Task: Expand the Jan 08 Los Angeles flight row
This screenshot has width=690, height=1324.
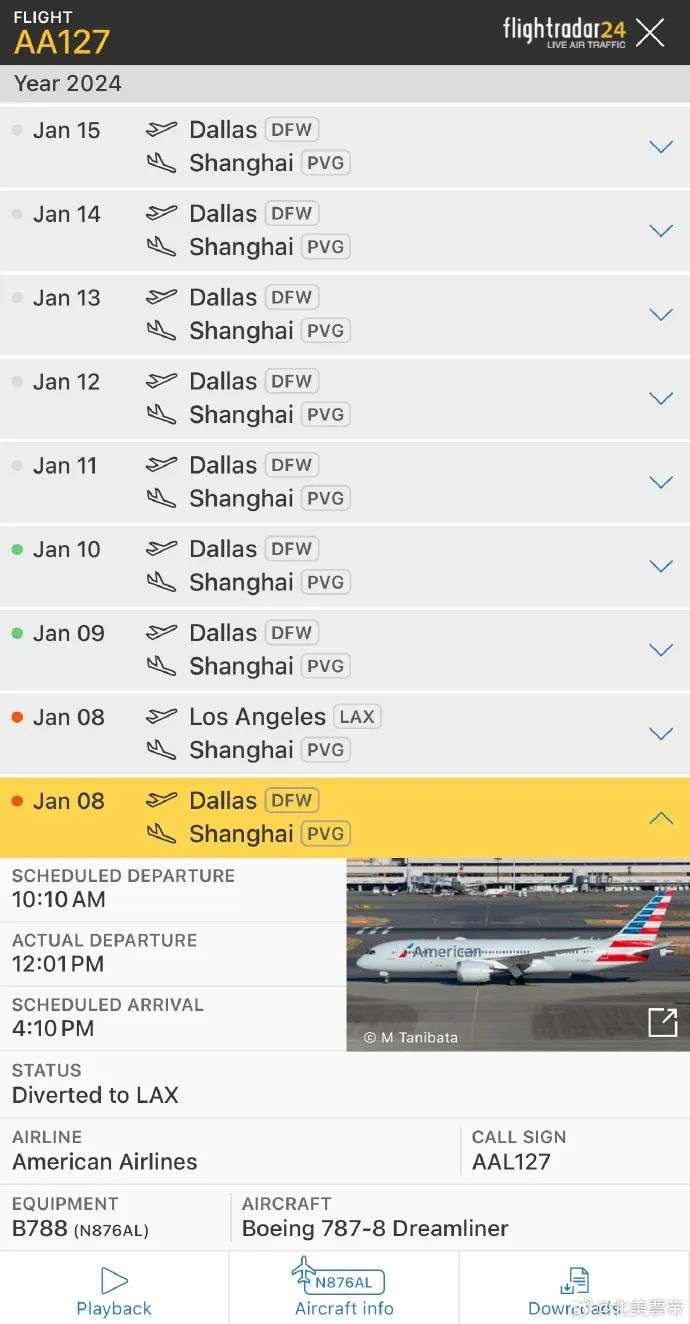Action: (x=660, y=735)
